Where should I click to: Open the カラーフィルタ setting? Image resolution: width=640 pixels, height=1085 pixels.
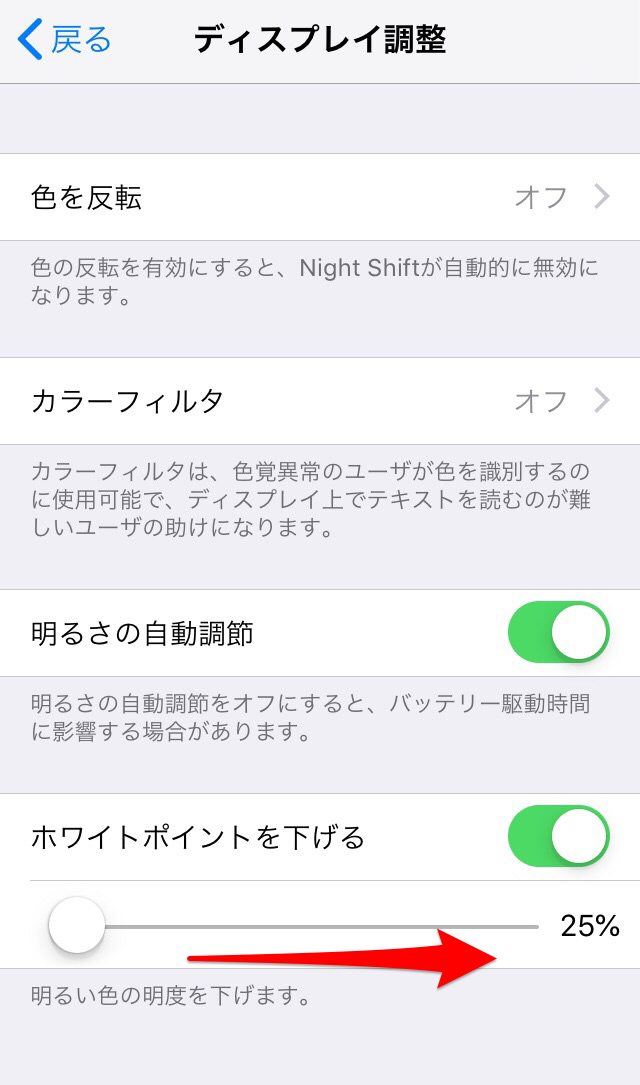(x=320, y=401)
